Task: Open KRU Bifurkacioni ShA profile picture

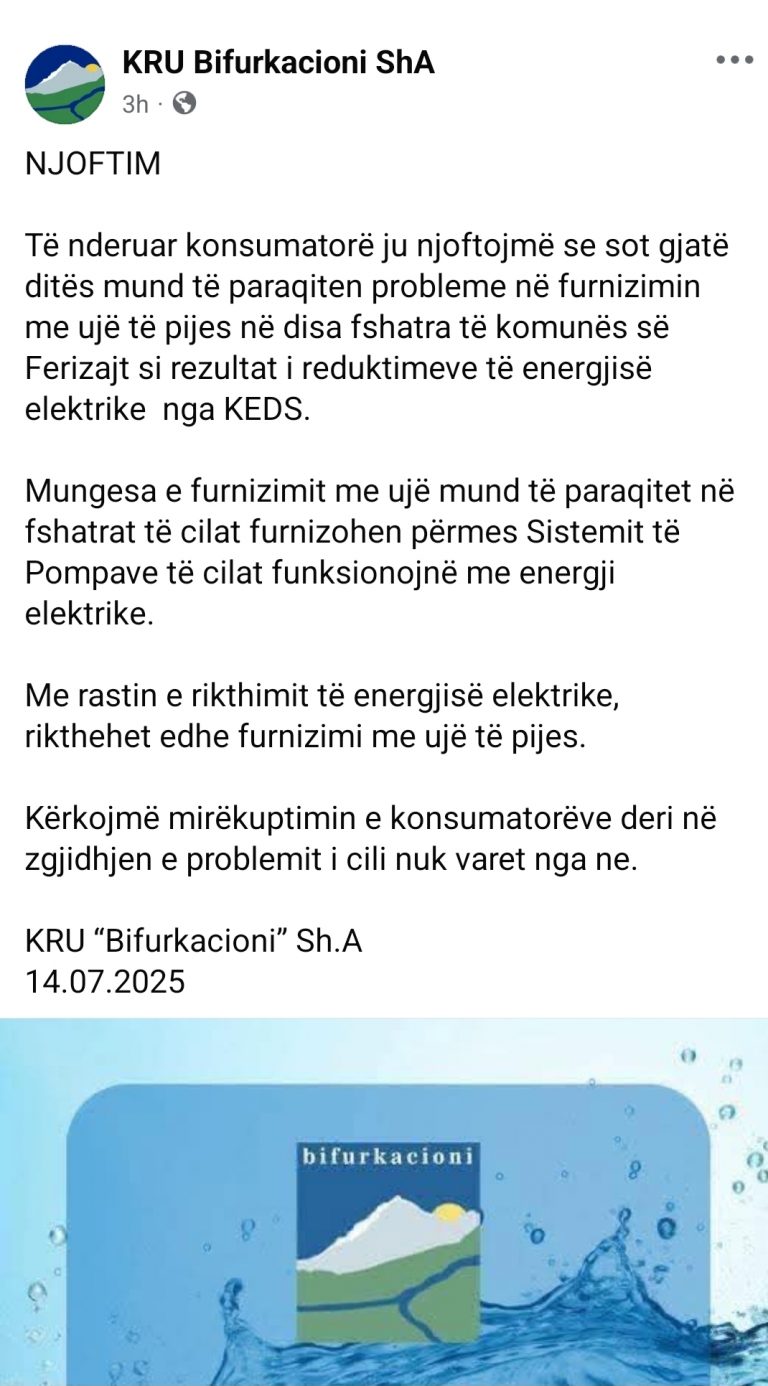Action: [64, 84]
